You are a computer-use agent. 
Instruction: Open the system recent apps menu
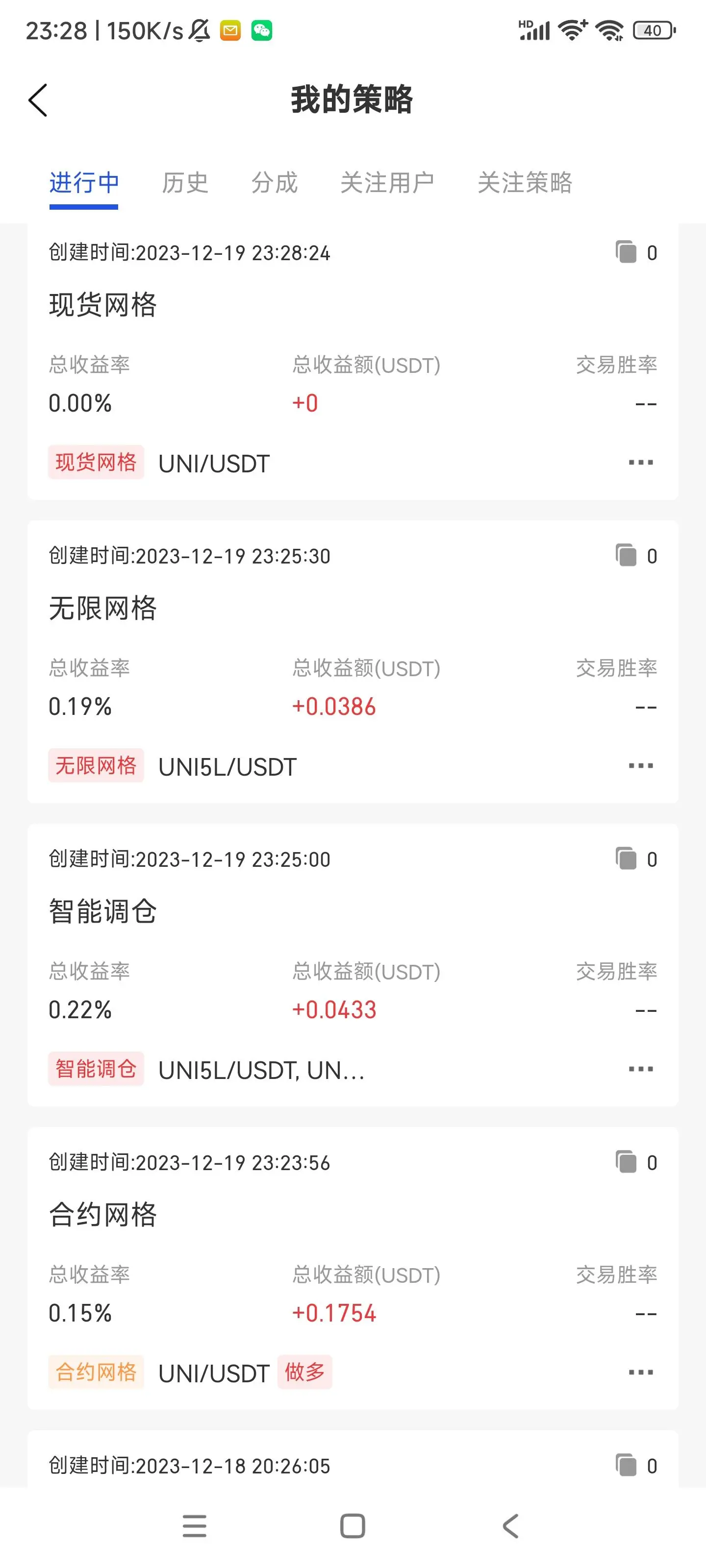(x=194, y=1526)
